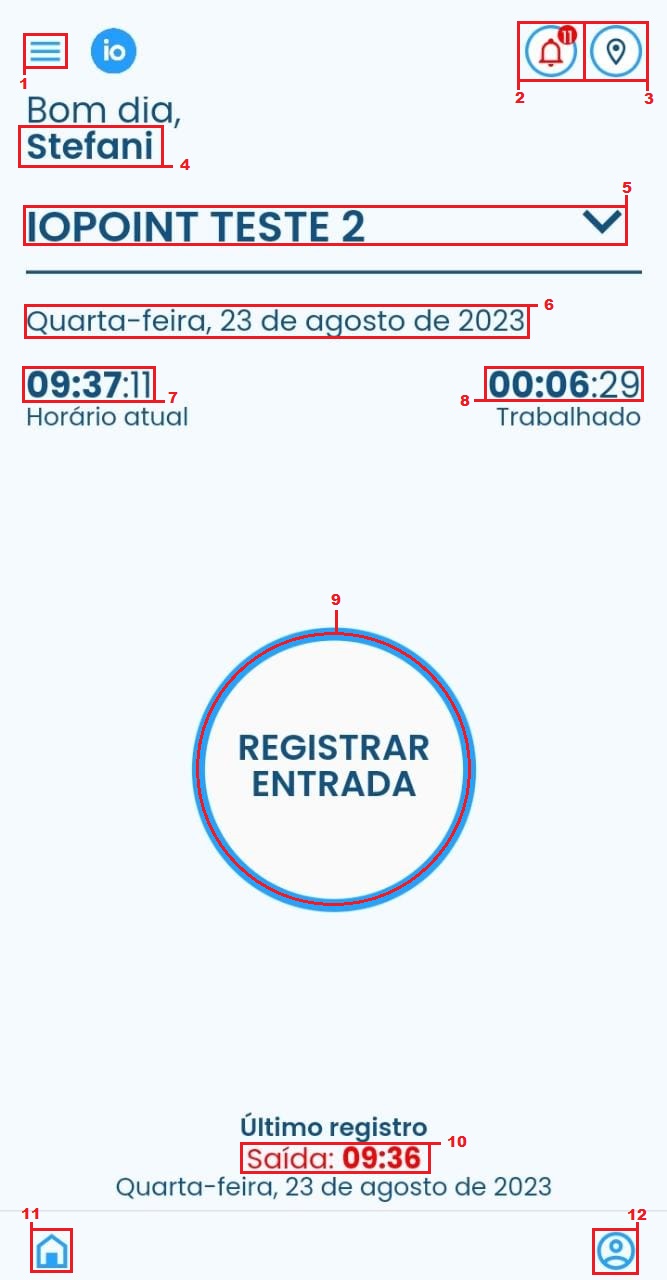Open the notifications bell
Screen dimensions: 667x1280
pos(550,51)
